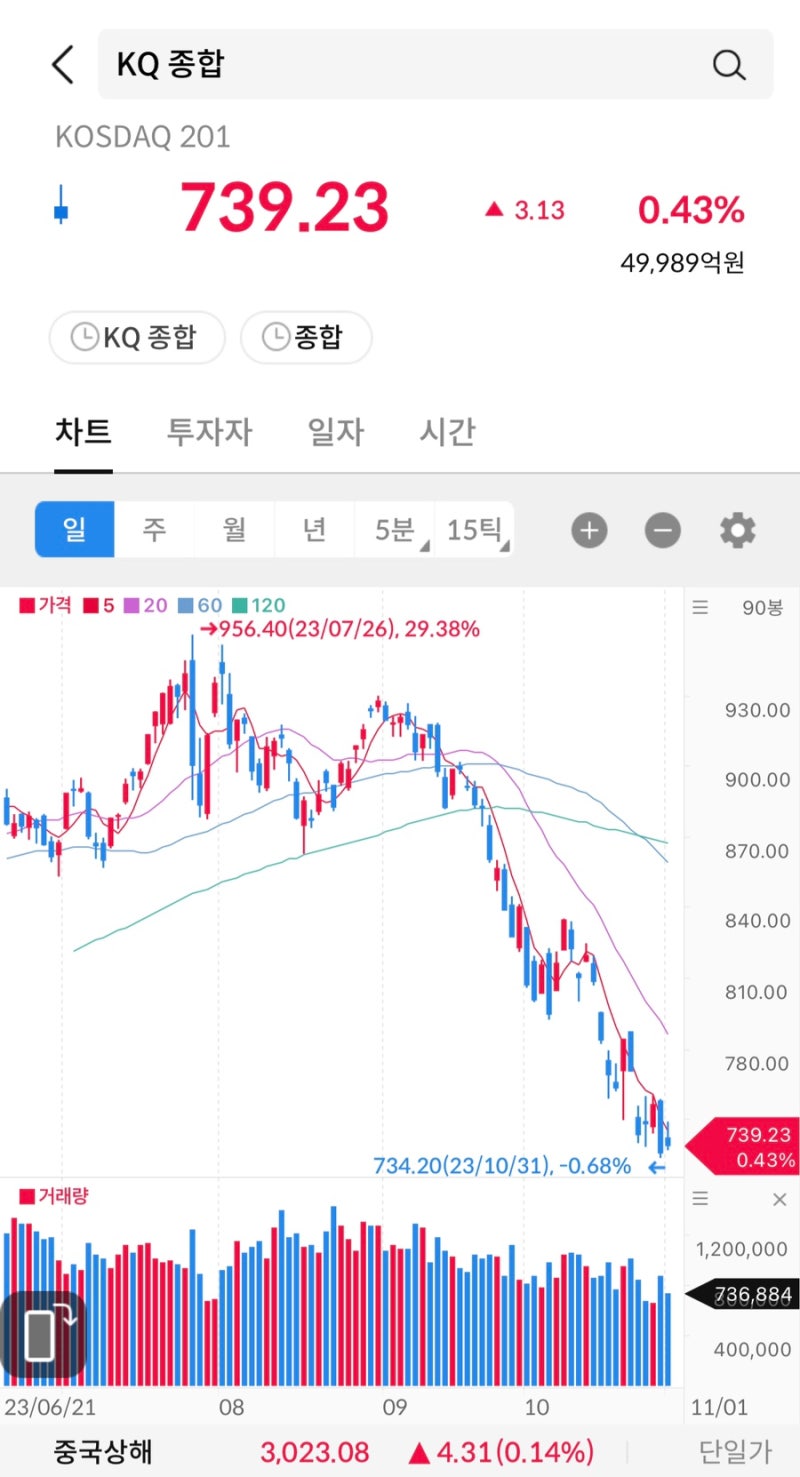Zoom in on the chart with plus icon
Screen dimensions: 800x1477
tap(589, 530)
